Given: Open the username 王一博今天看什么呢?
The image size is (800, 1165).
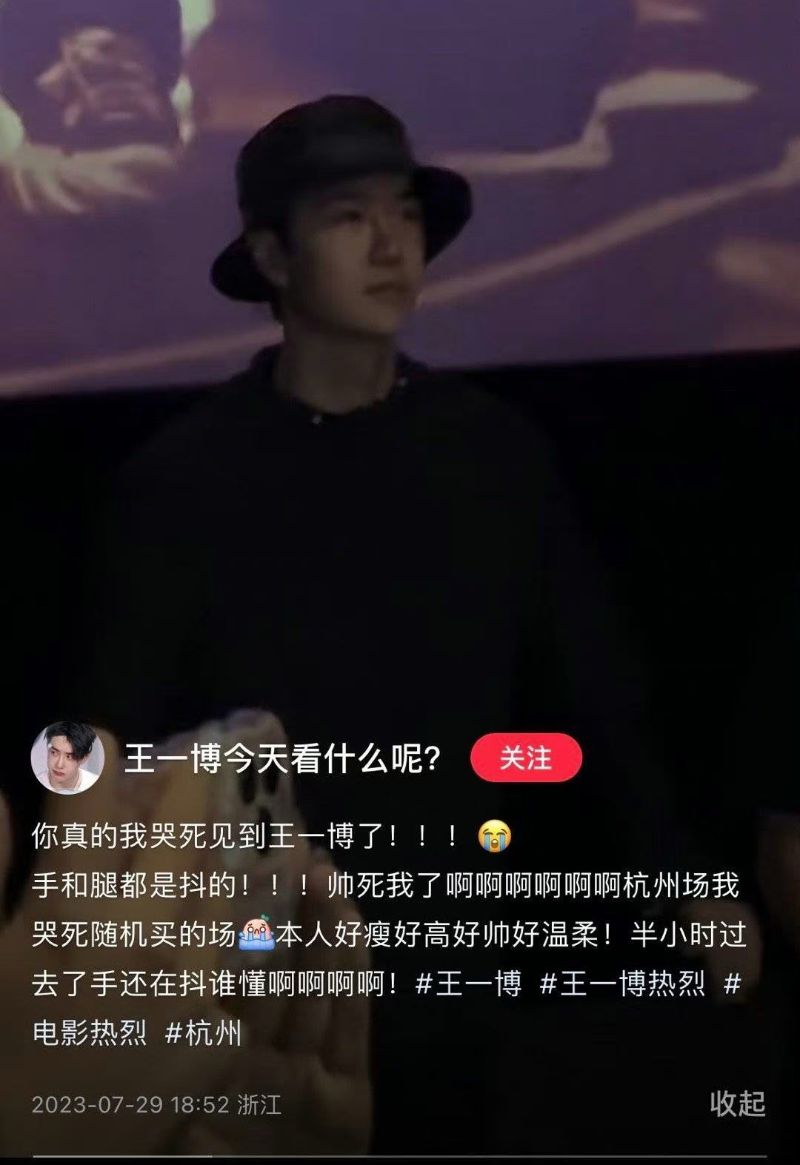Looking at the screenshot, I should [x=283, y=759].
